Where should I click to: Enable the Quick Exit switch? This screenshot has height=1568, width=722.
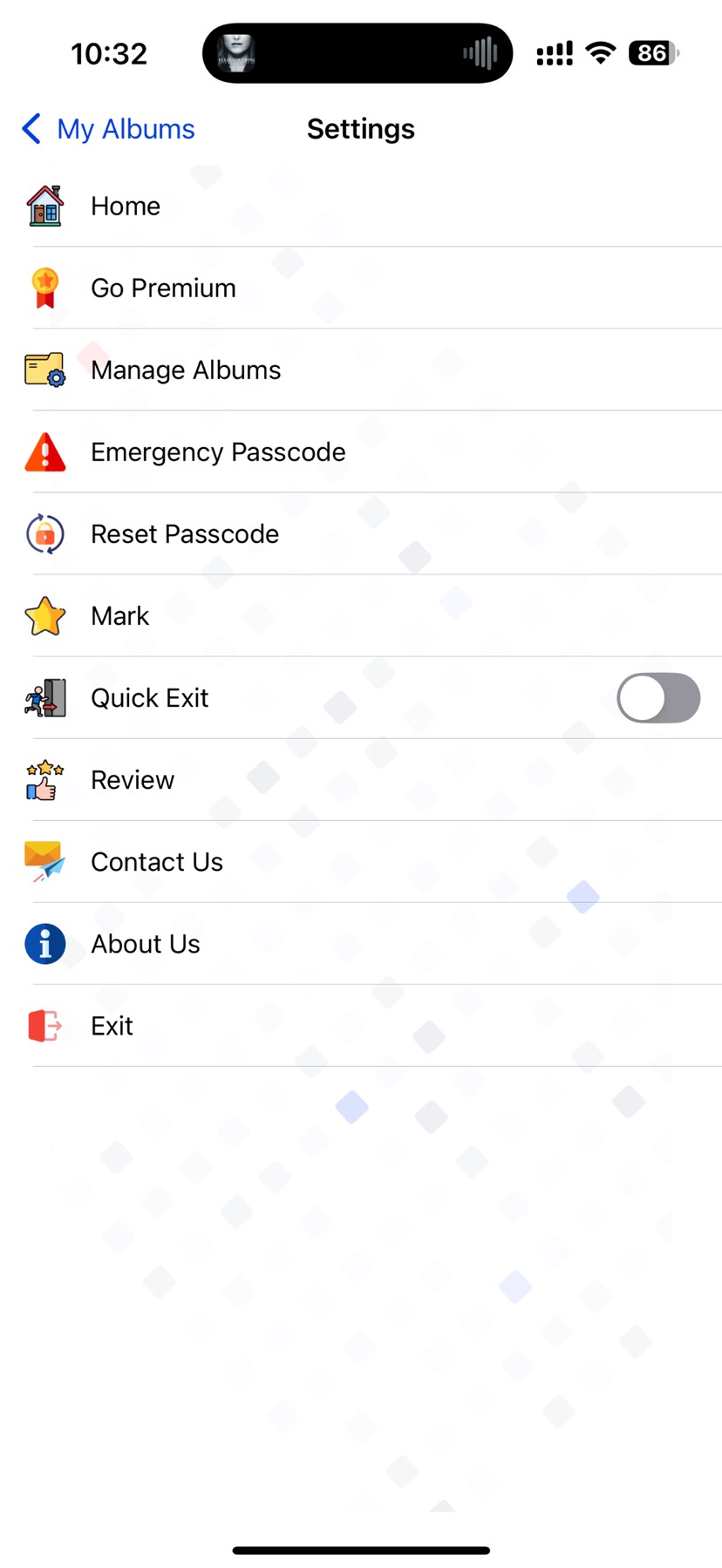click(657, 698)
